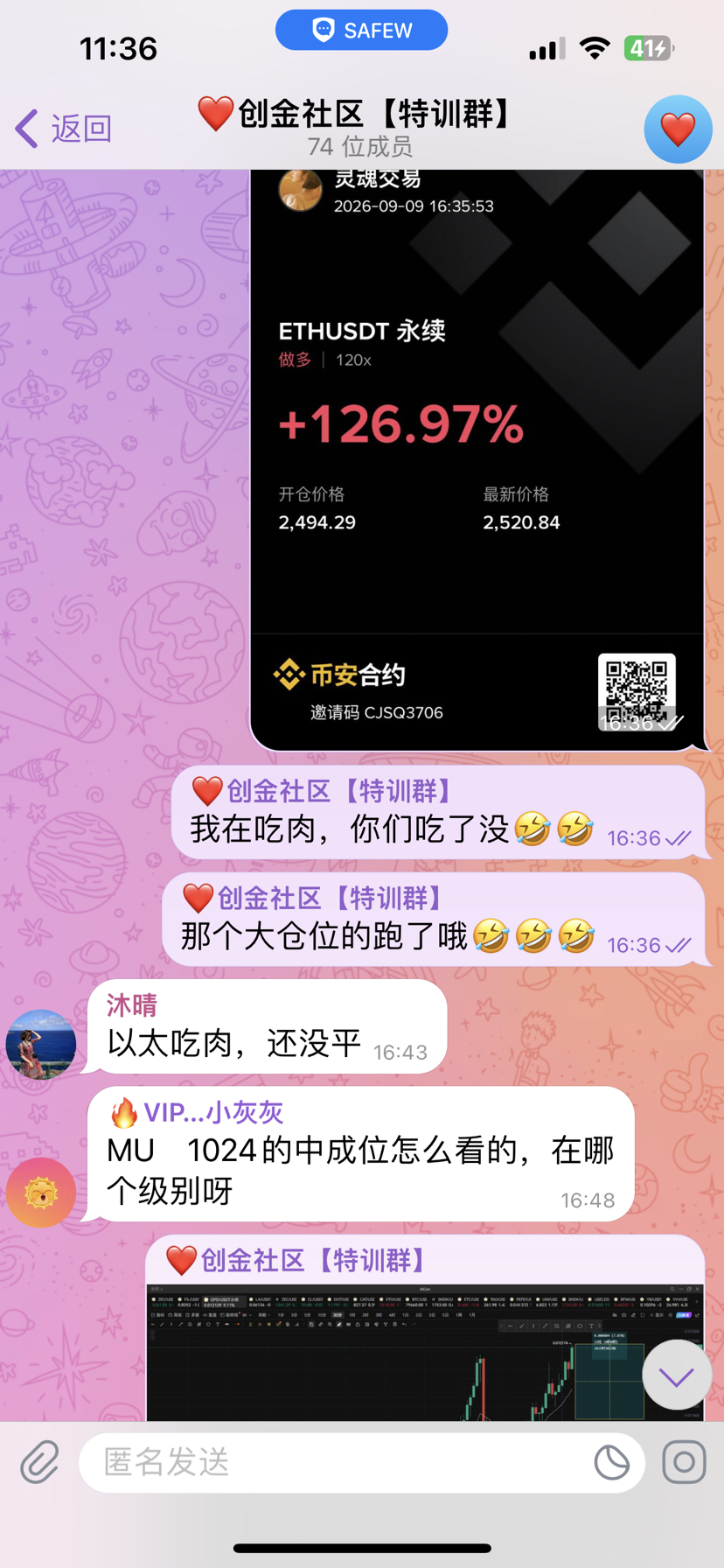This screenshot has width=724, height=1568.
Task: Go back via the 返回 button
Action: pos(64,129)
